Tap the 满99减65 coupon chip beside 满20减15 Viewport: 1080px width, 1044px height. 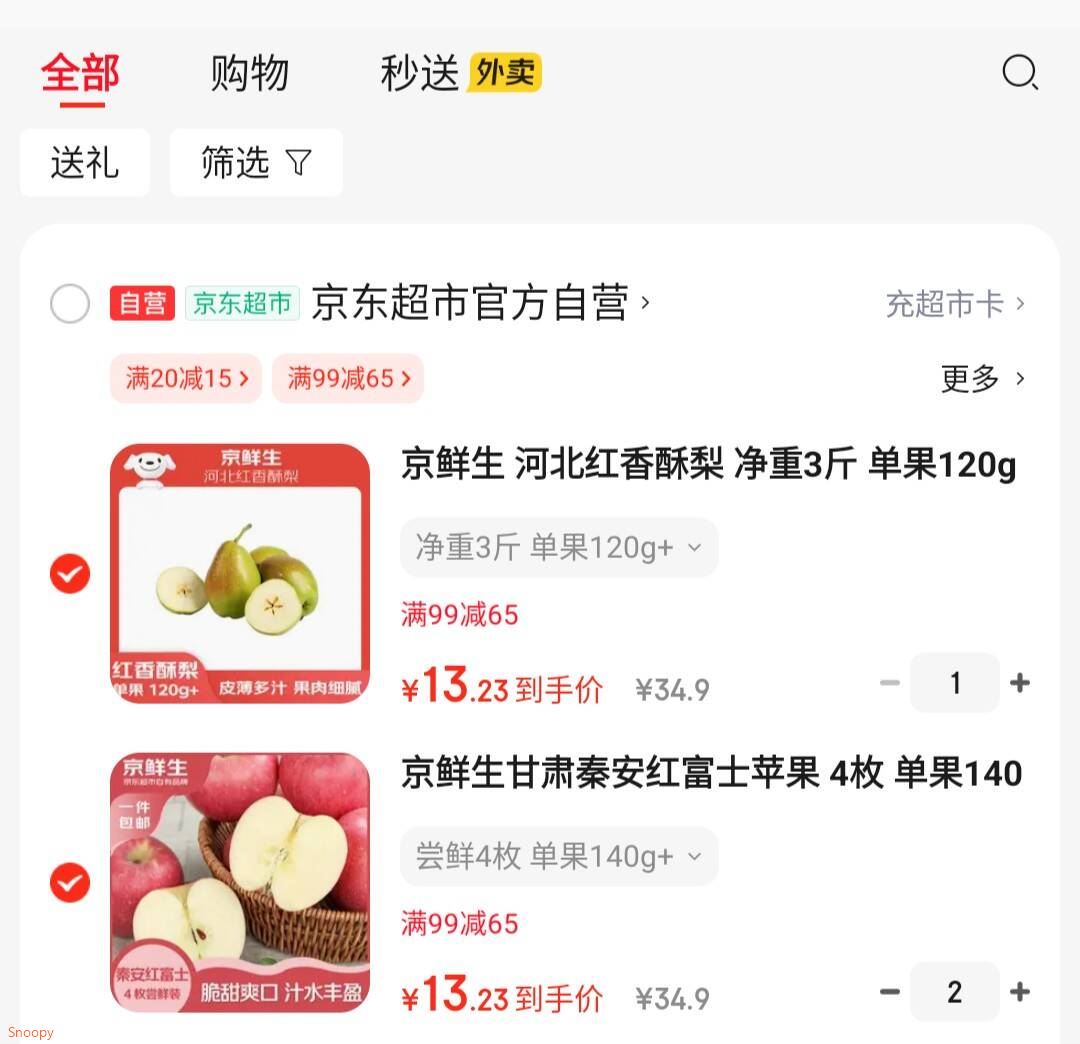[348, 378]
